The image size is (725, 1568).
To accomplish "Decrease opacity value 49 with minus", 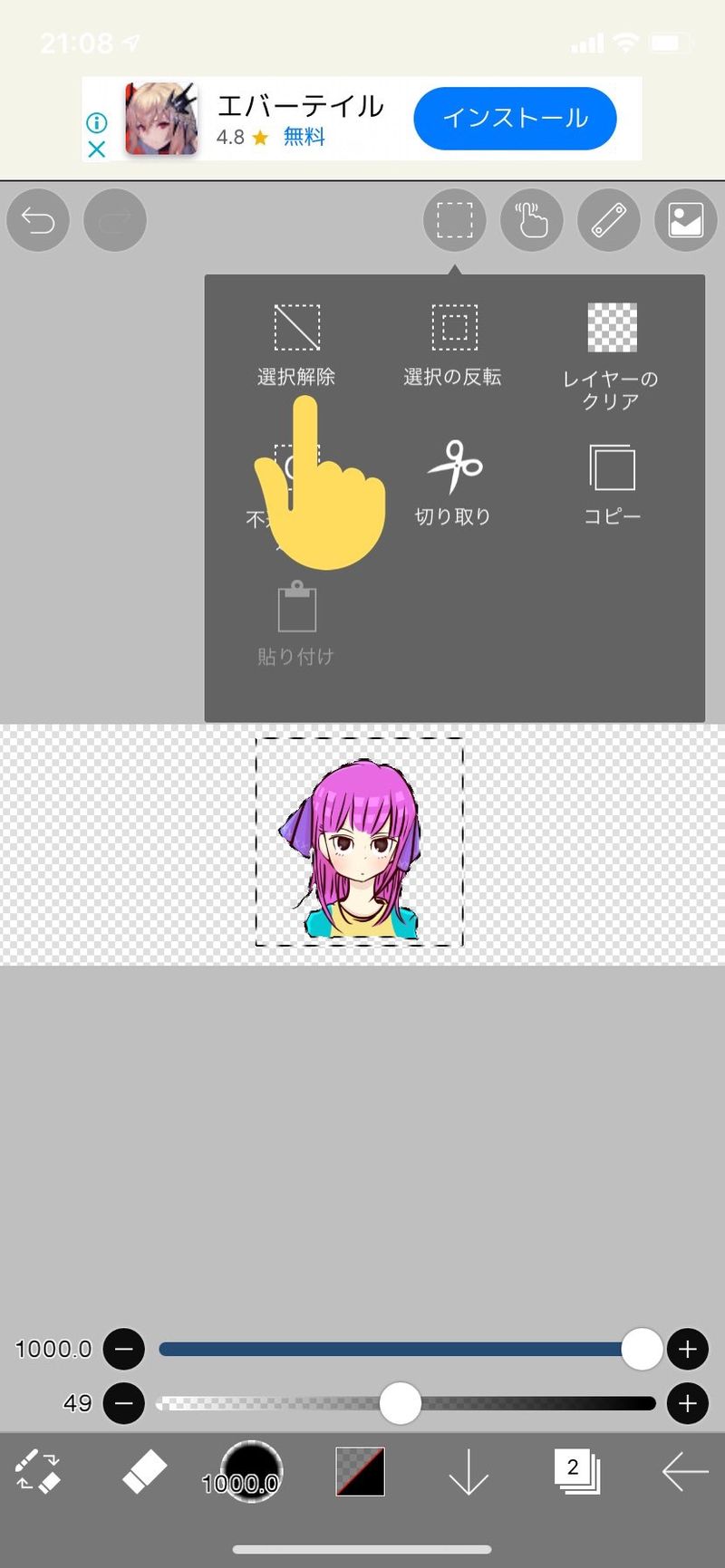I will click(x=124, y=1403).
